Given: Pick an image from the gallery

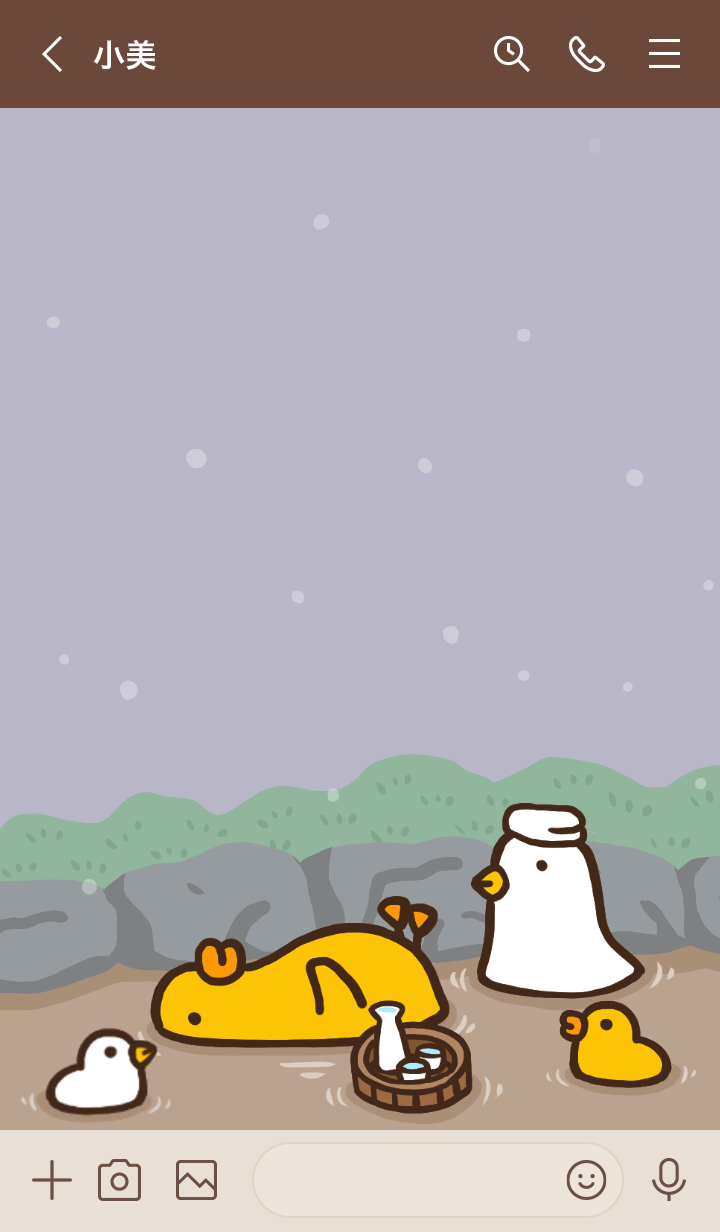Looking at the screenshot, I should point(196,1180).
